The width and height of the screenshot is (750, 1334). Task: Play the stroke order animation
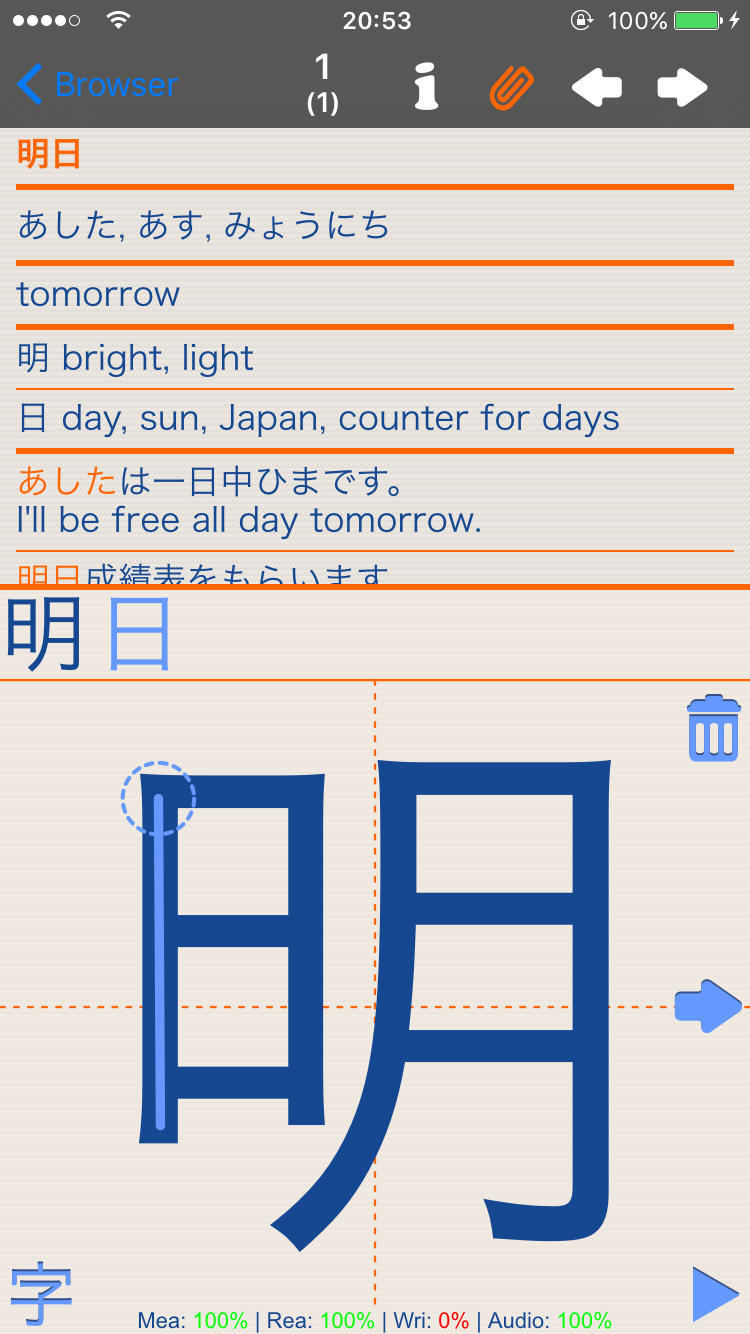(714, 1293)
